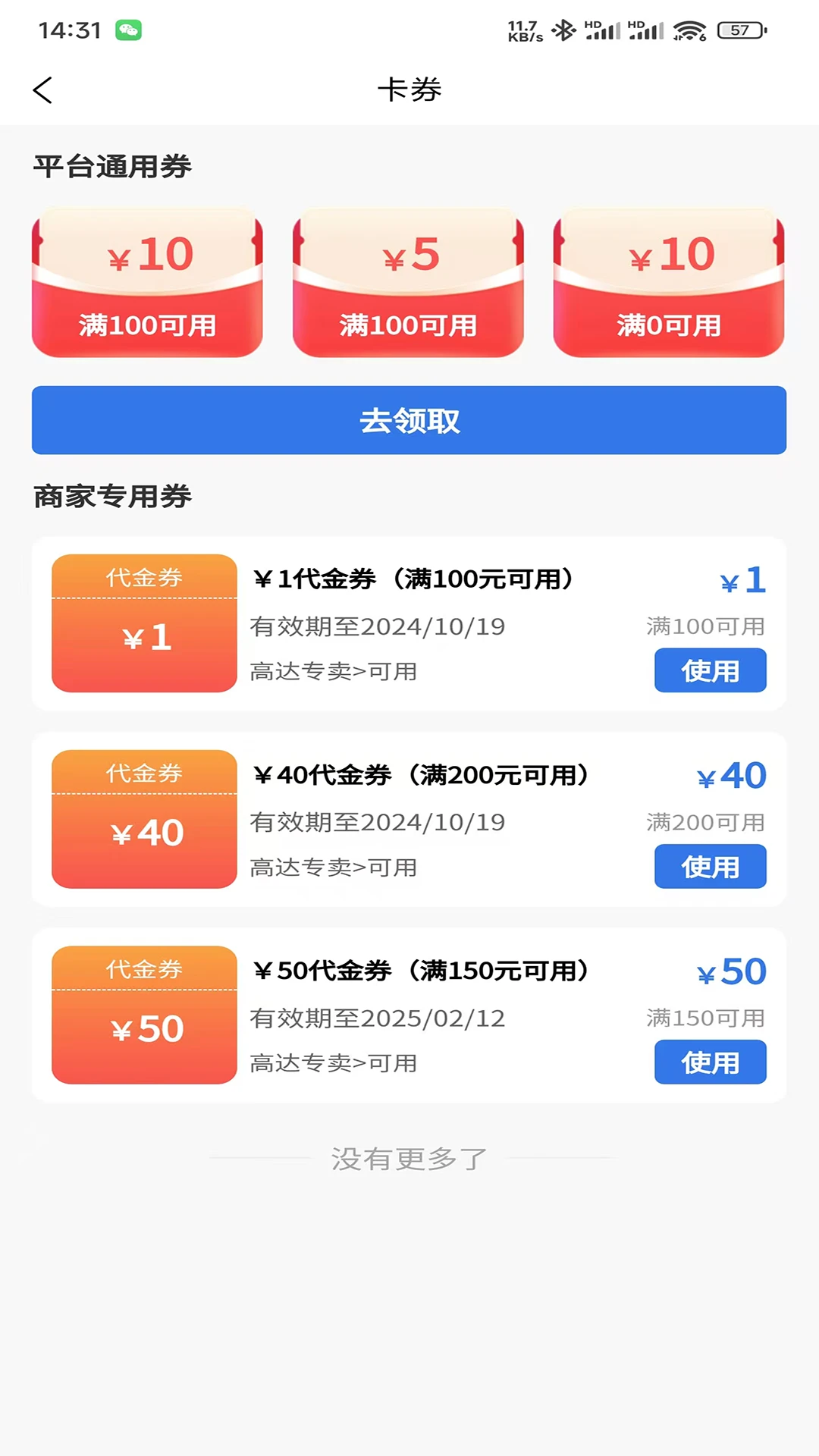819x1456 pixels.
Task: Select the ¥10 满100可用 platform coupon
Action: click(147, 286)
